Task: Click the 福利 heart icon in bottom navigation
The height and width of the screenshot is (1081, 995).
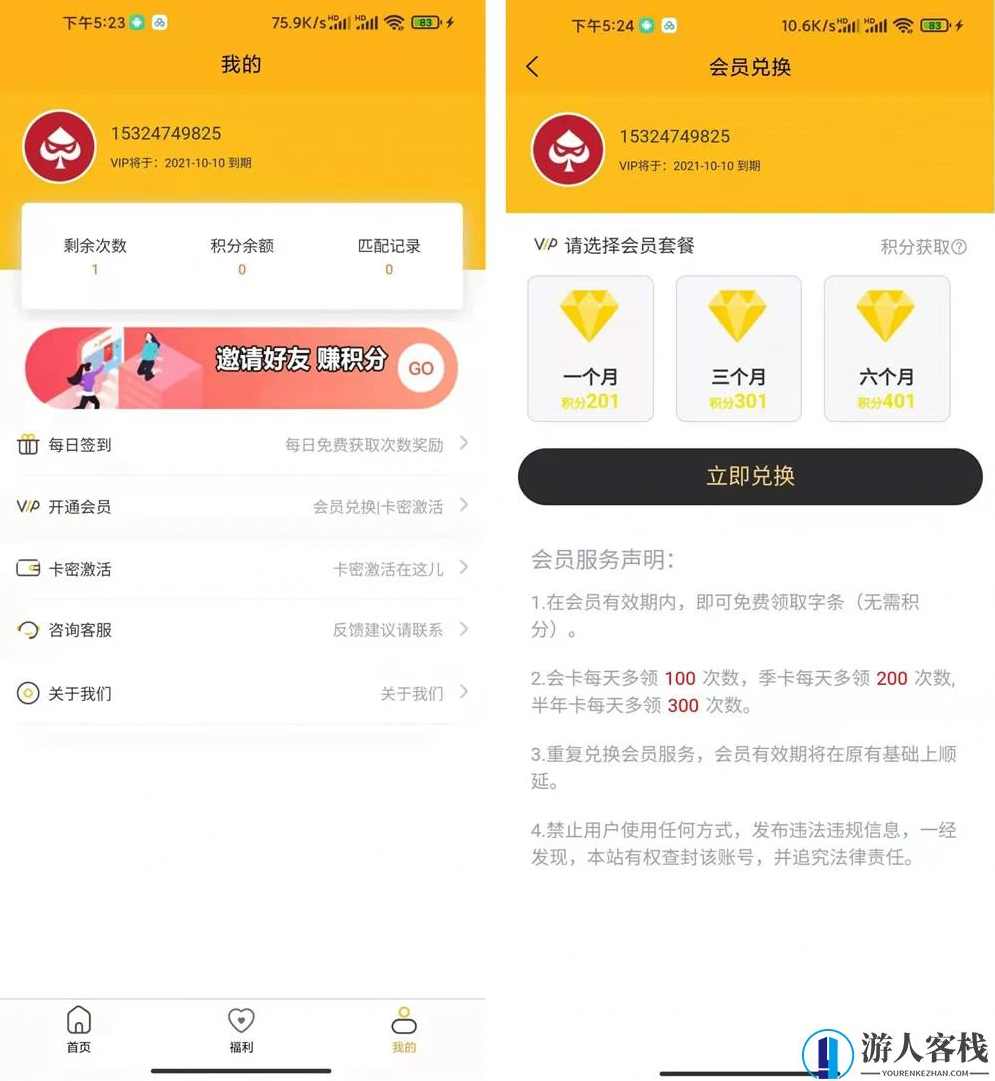Action: 240,1019
